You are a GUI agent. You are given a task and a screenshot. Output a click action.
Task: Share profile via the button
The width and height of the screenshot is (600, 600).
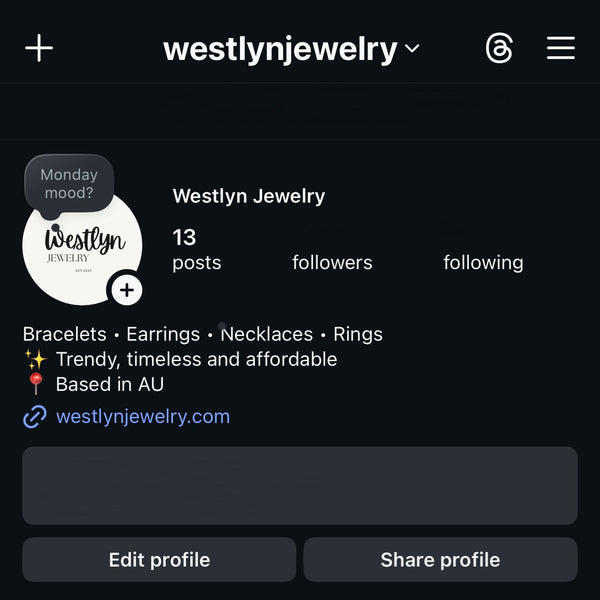pos(440,560)
